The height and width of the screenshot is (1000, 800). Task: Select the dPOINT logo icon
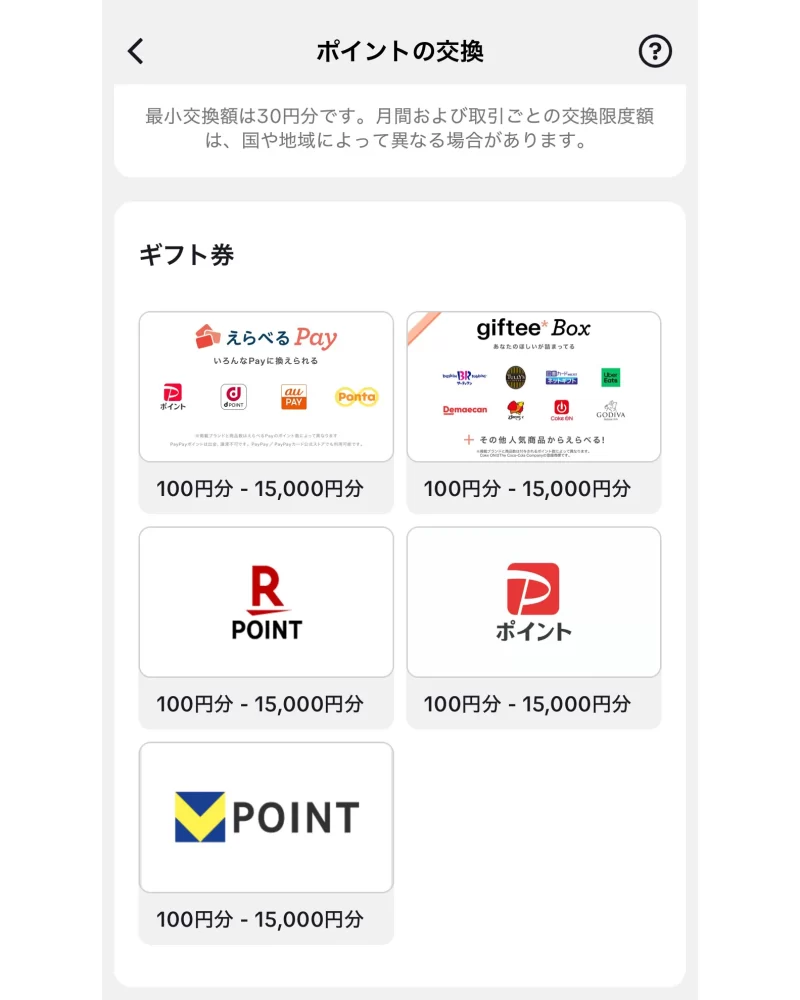[235, 396]
